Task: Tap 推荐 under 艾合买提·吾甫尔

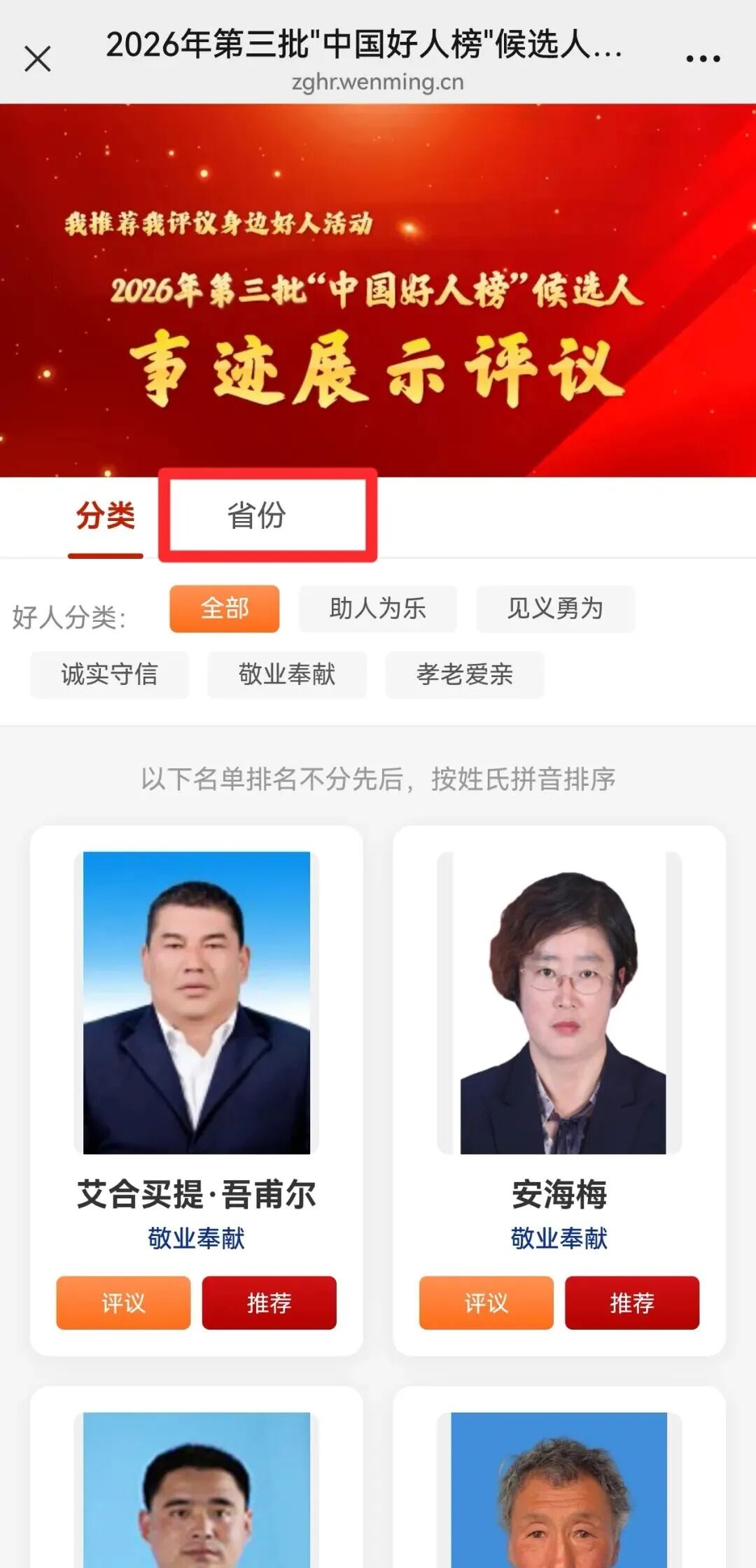Action: click(x=269, y=1303)
